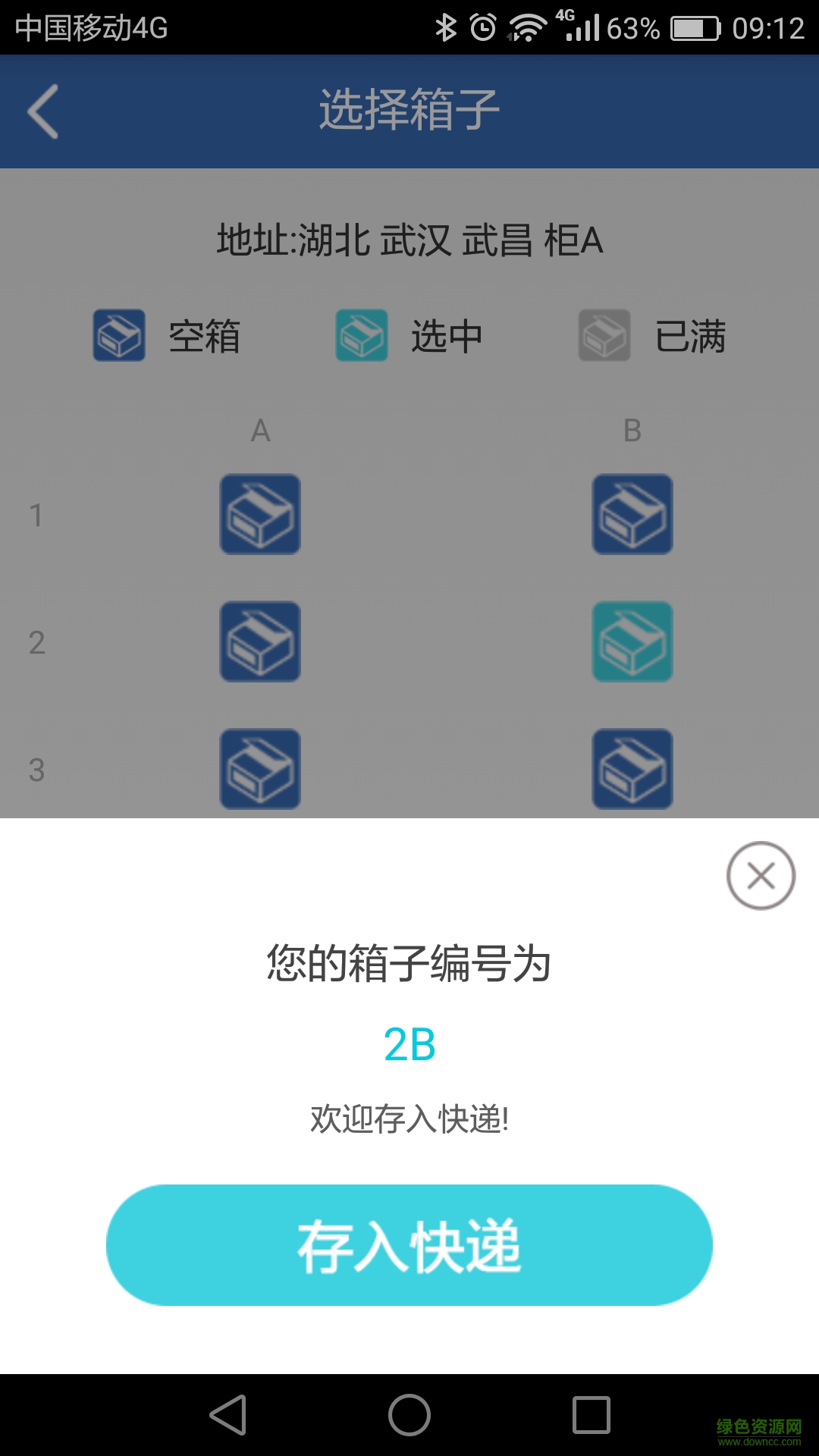Tap the 存入快递 button
This screenshot has height=1456, width=819.
click(x=409, y=1244)
